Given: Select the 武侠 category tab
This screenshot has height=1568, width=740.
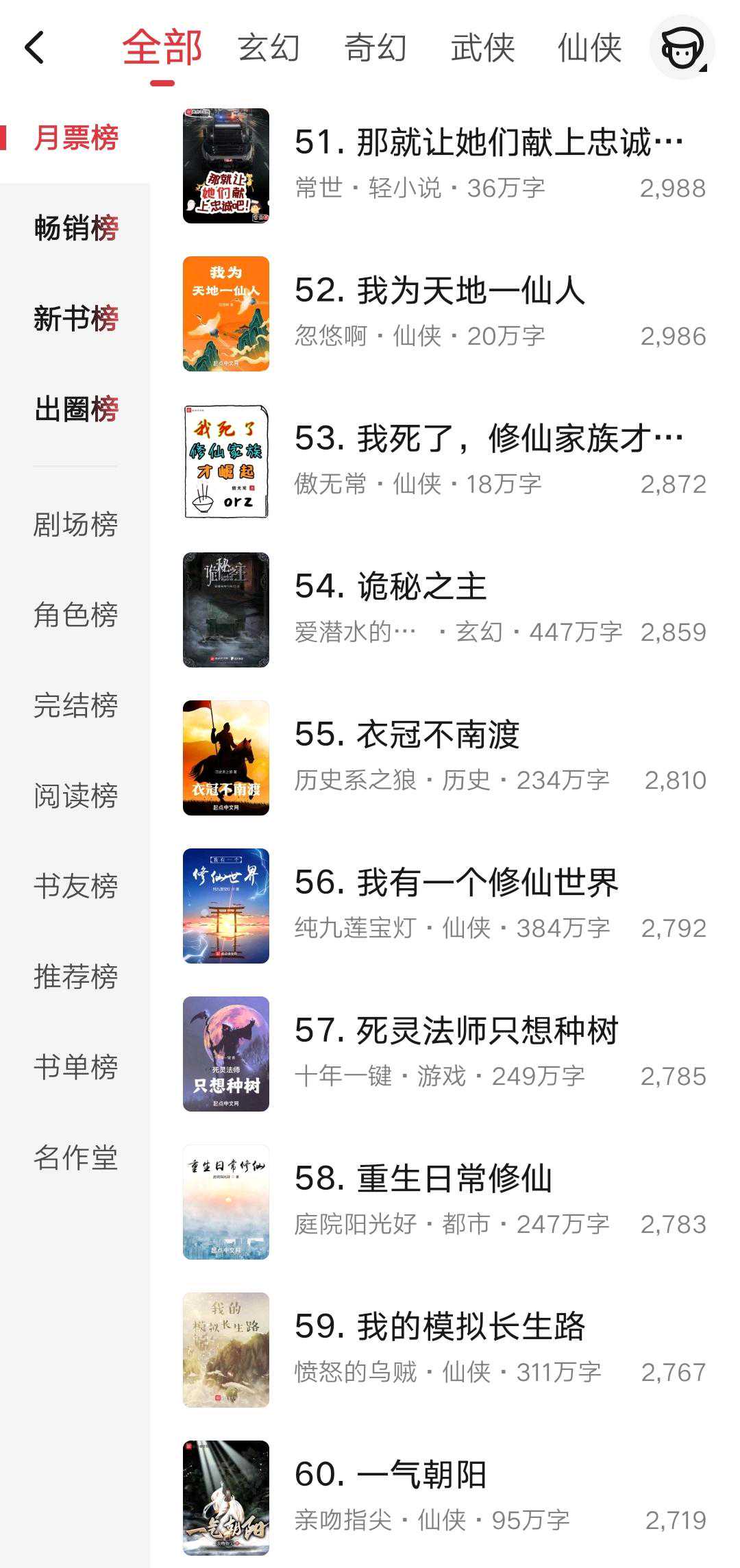Looking at the screenshot, I should [x=482, y=48].
